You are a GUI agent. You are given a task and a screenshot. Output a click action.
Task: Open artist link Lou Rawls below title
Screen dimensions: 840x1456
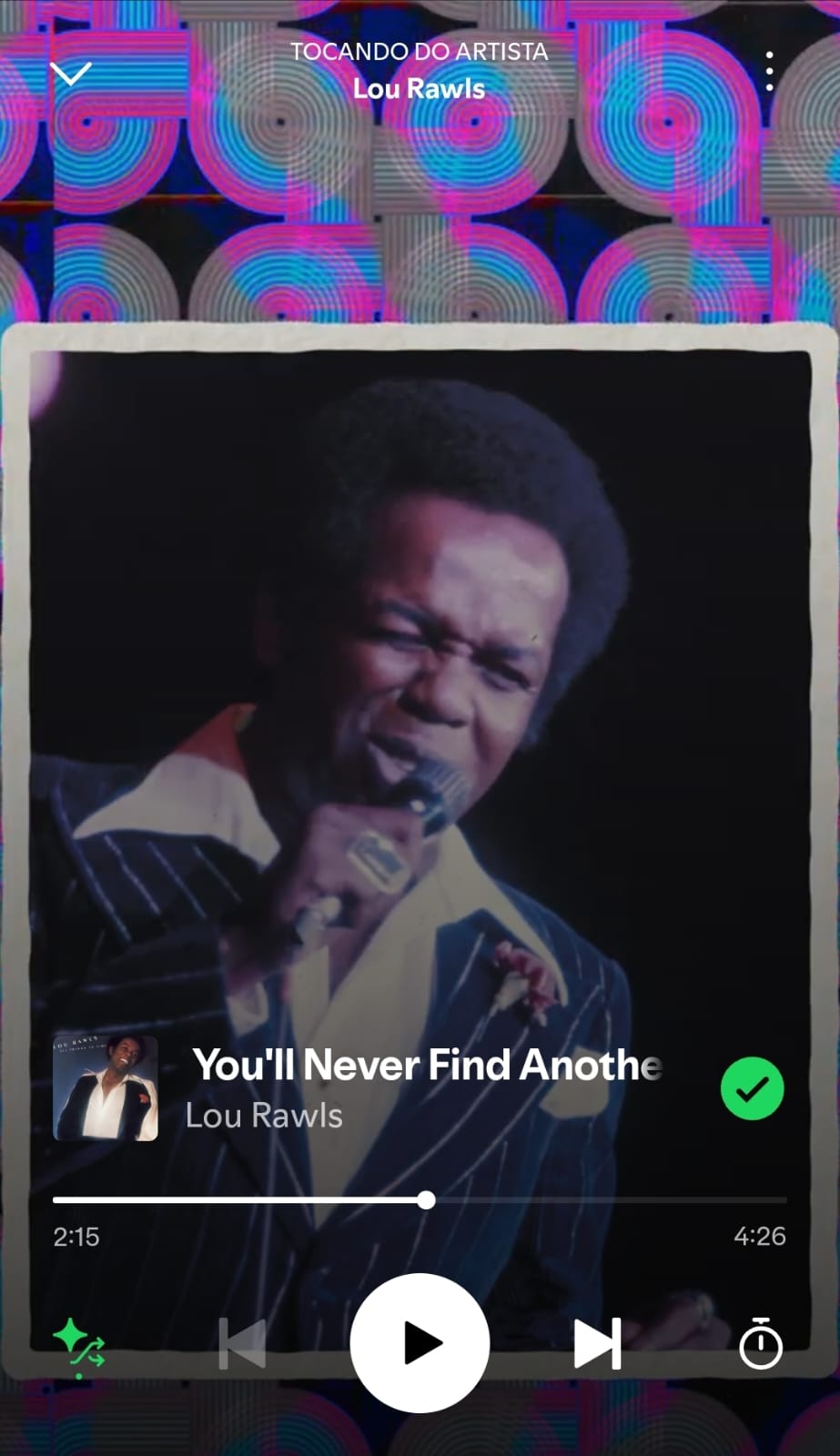tap(263, 1116)
